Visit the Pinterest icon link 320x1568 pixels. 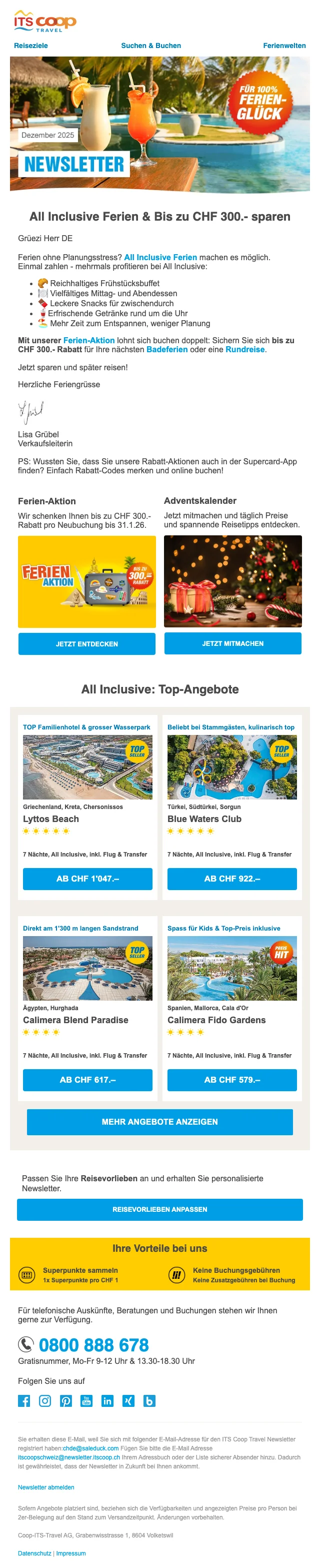65,1400
